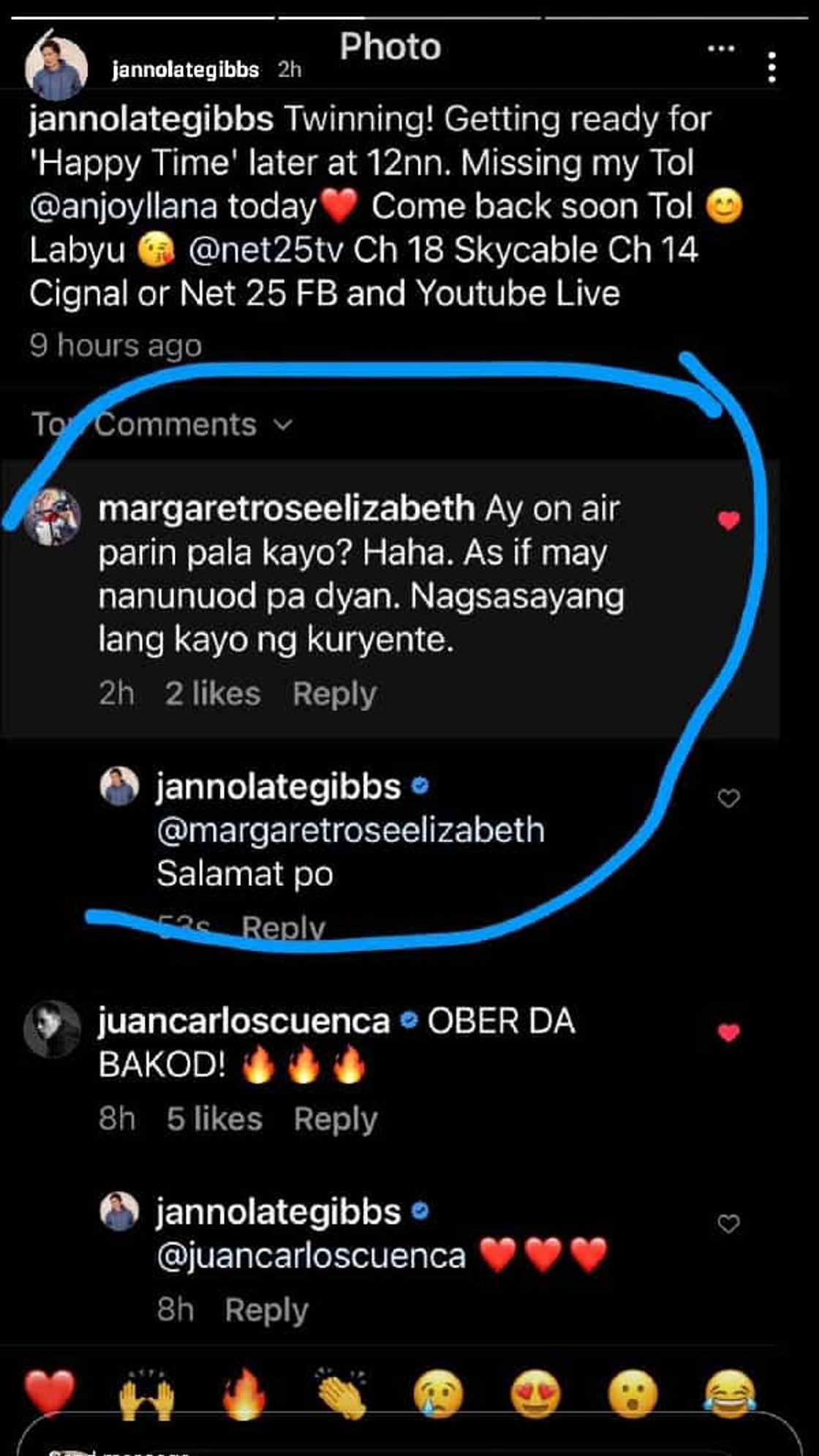Send the surprised face reaction
Screen dimensions: 819x1456
(633, 1394)
